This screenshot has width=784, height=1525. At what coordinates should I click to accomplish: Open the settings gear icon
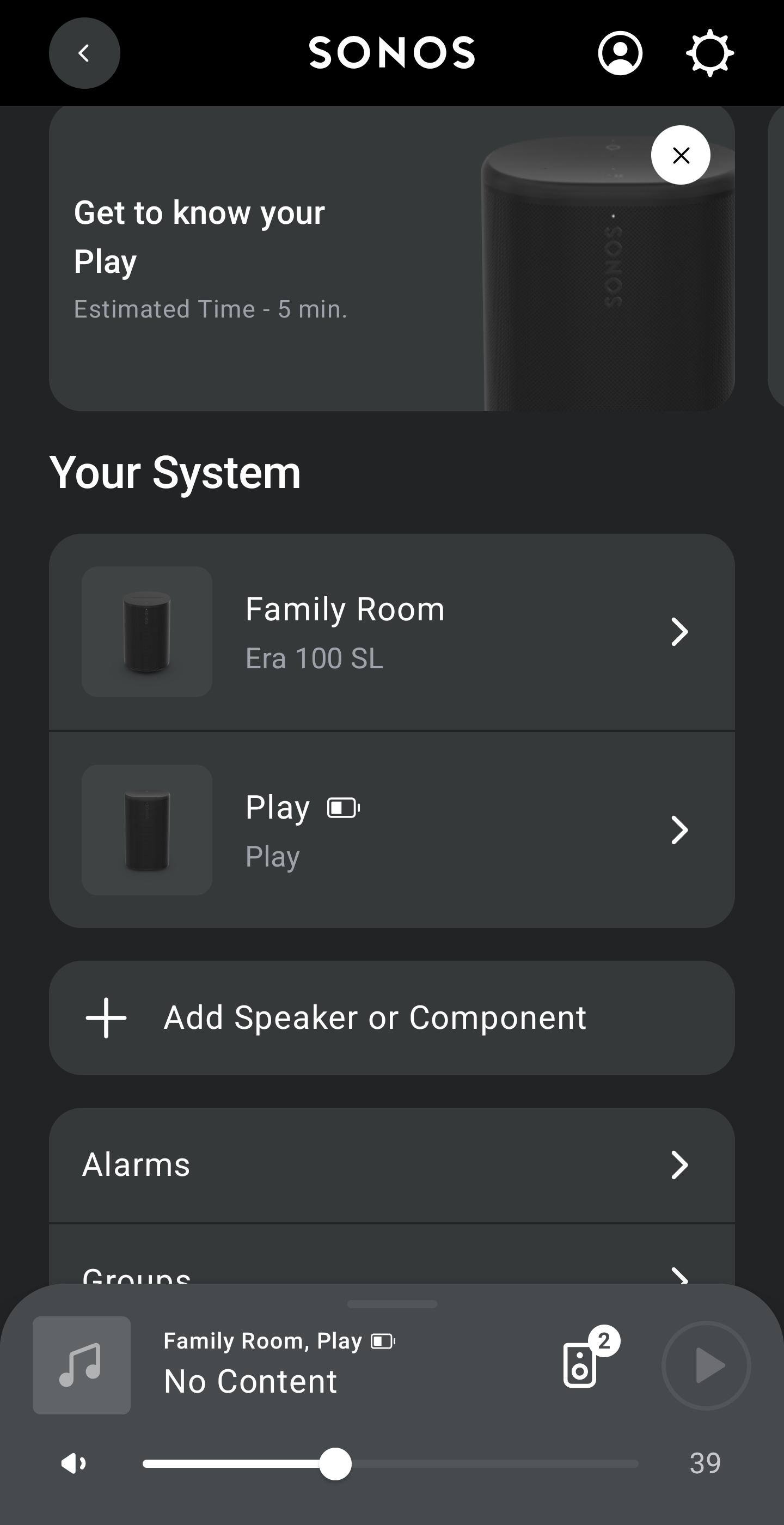709,53
